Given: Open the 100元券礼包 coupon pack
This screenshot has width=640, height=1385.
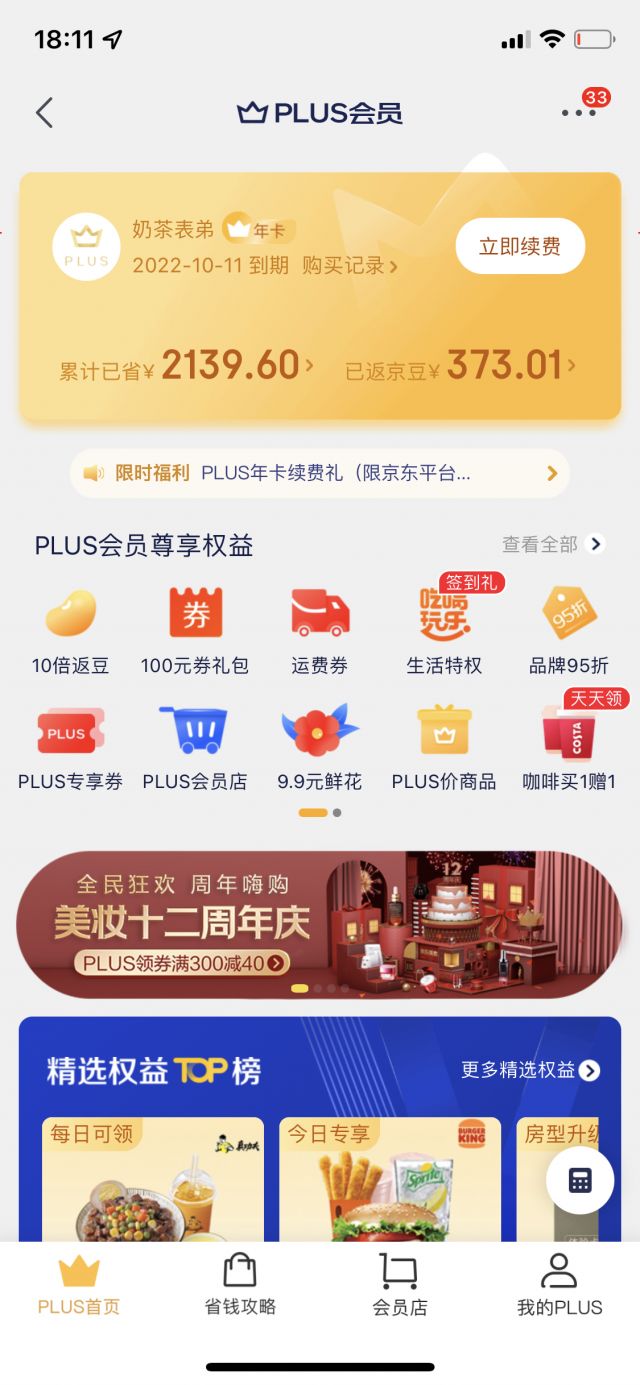Looking at the screenshot, I should pyautogui.click(x=195, y=628).
